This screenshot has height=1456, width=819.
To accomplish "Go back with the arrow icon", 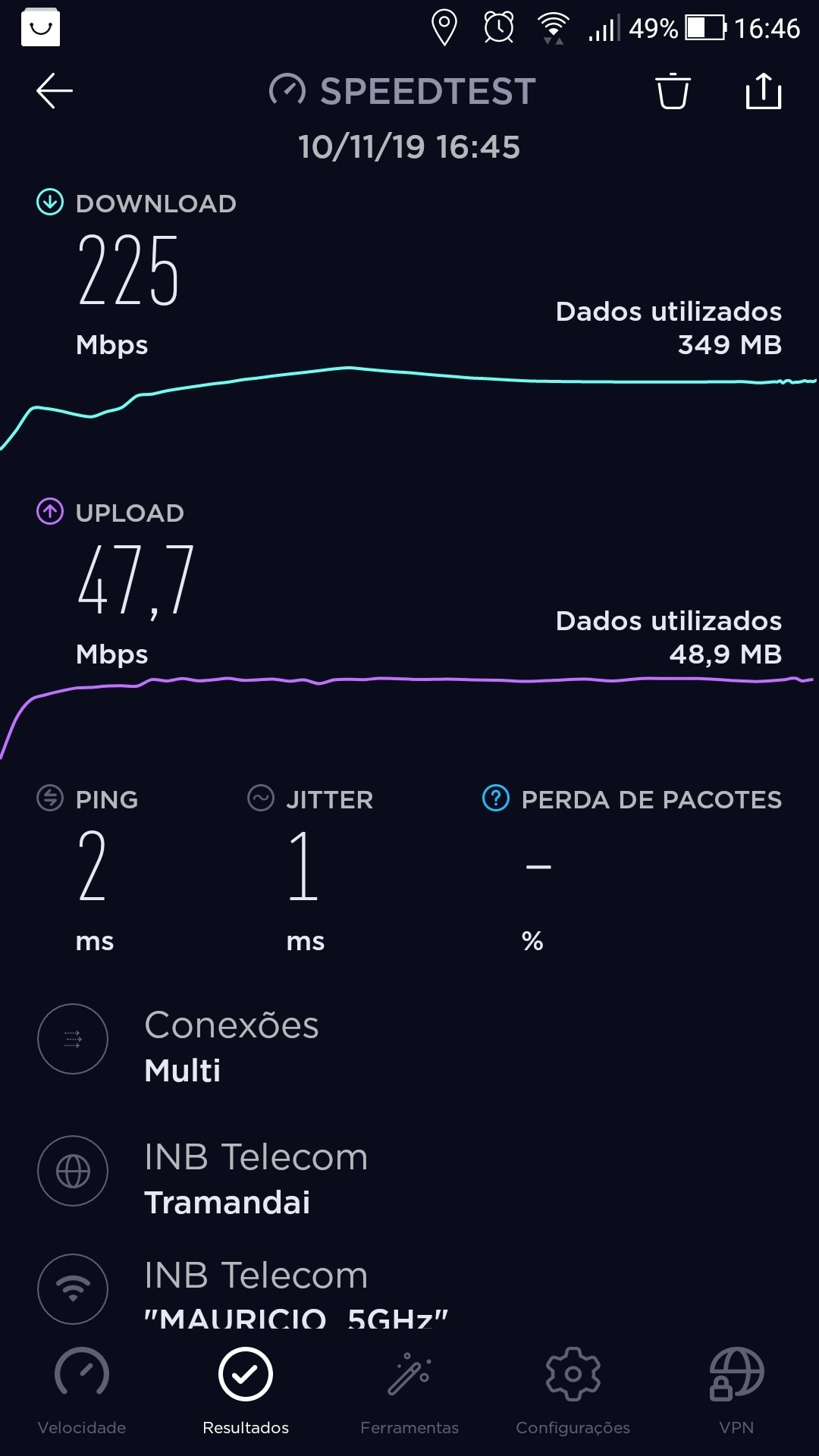I will pos(55,91).
